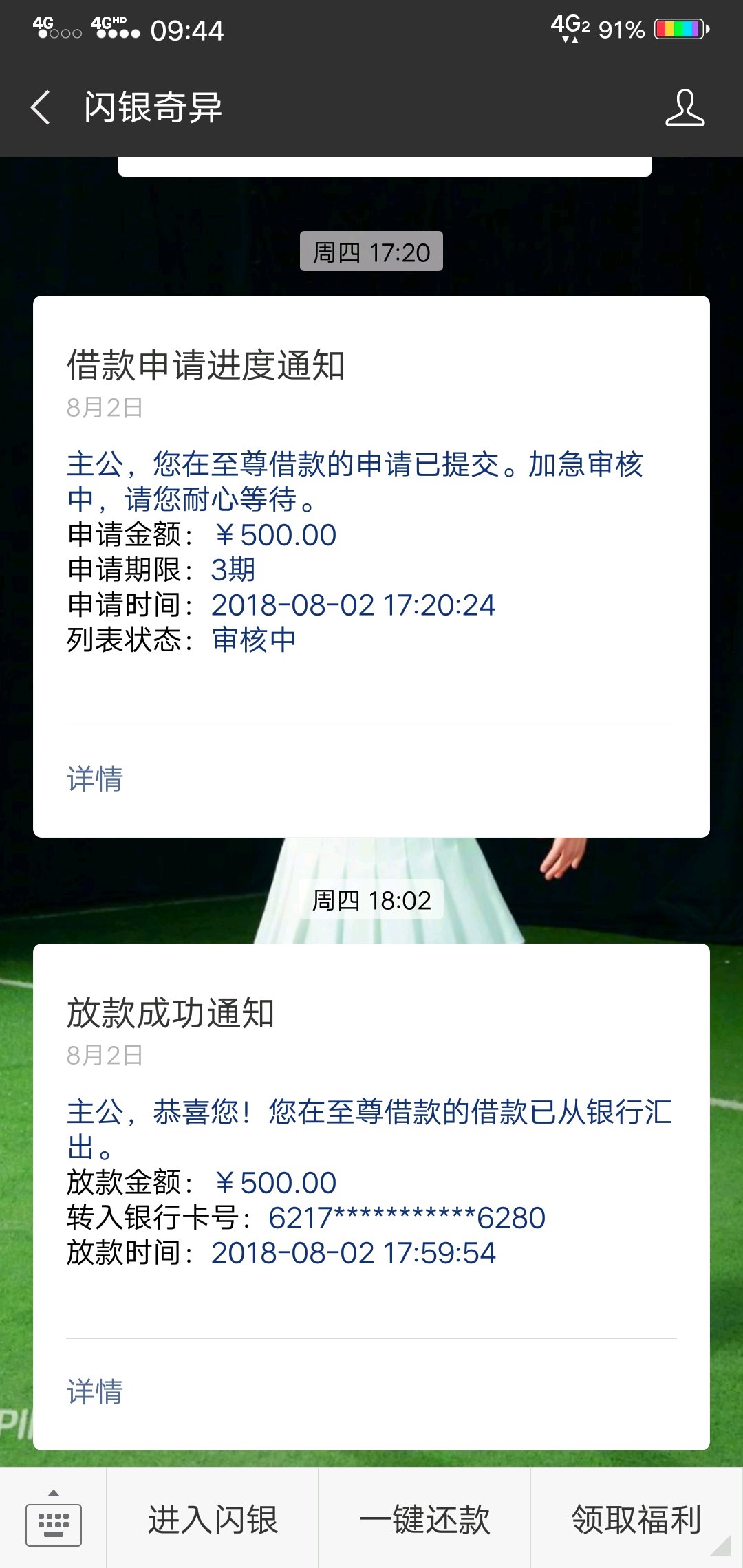Open the 领取福利 menu

pyautogui.click(x=636, y=1519)
